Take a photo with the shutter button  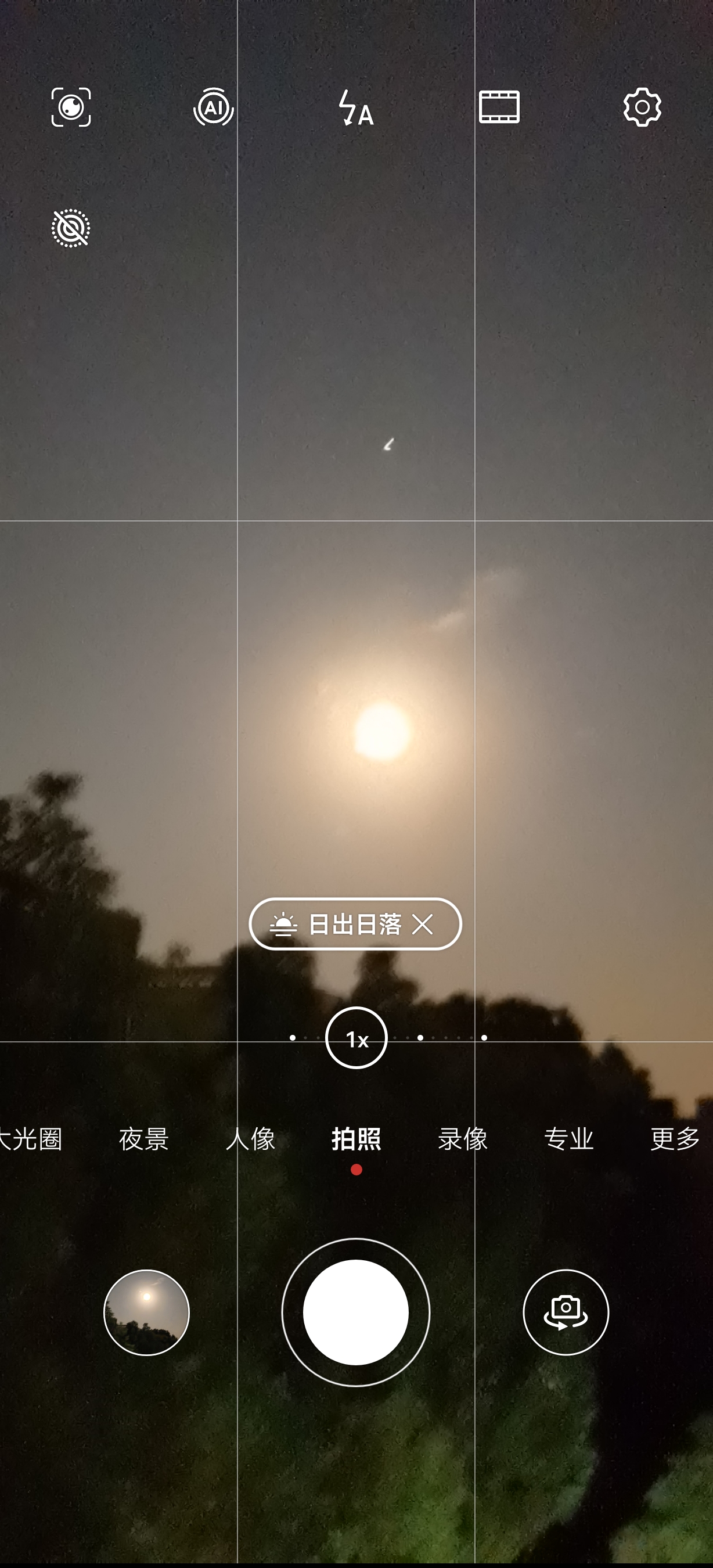tap(356, 1312)
